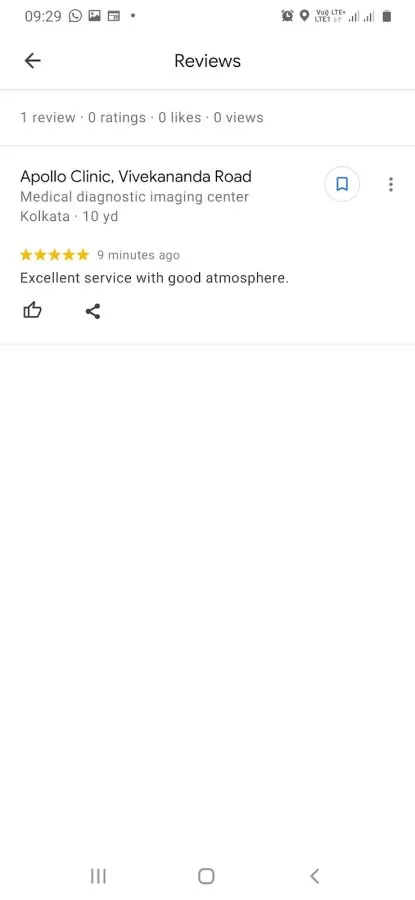Open the overflow menu for the review

(x=391, y=184)
